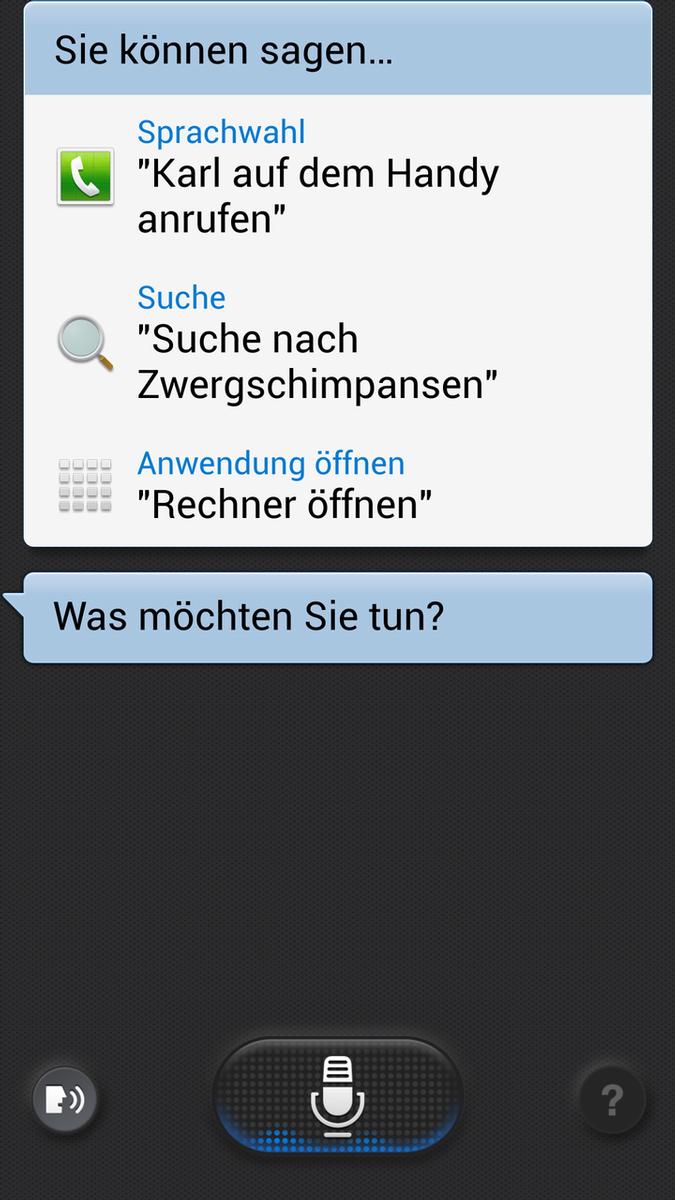Open the Suche example row

338,343
